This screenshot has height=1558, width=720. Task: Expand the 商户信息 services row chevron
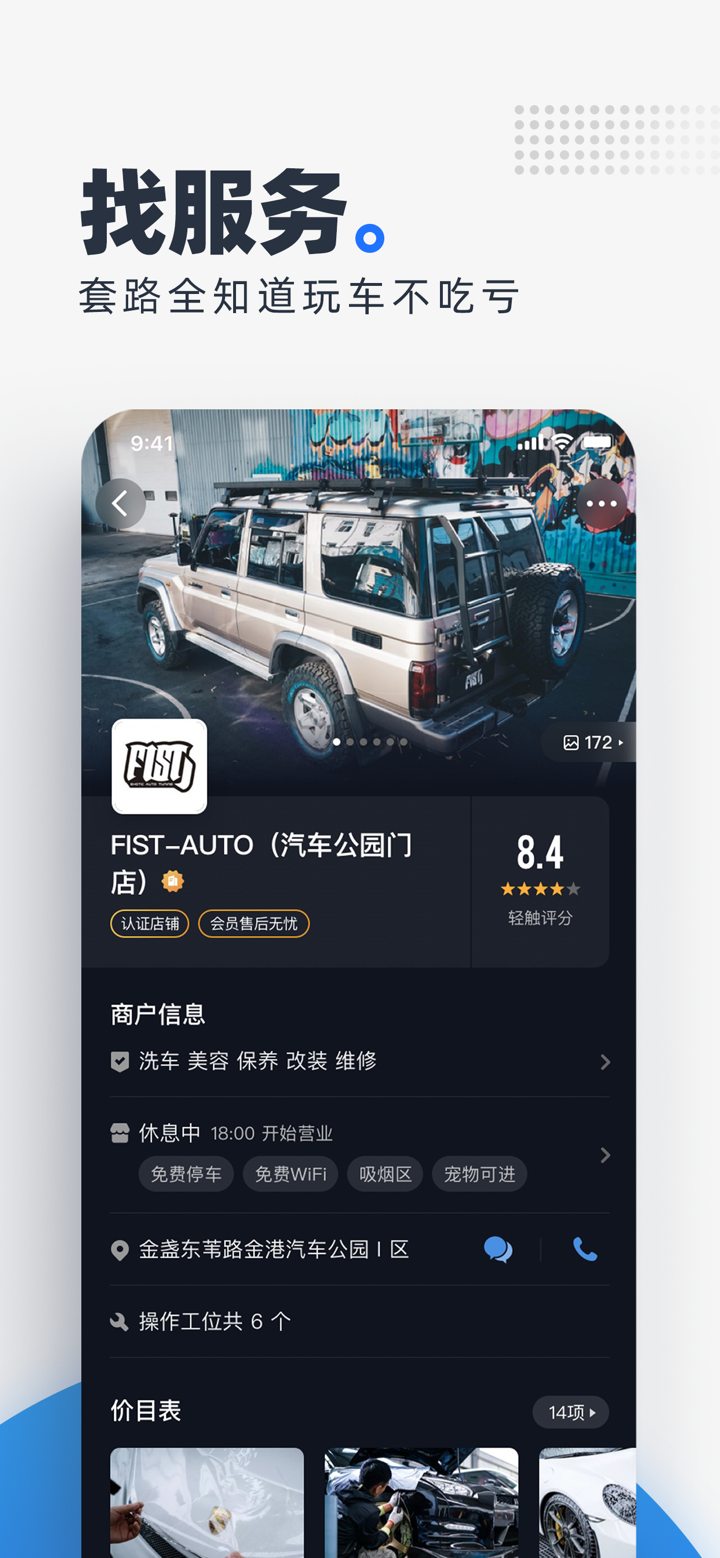(606, 1061)
